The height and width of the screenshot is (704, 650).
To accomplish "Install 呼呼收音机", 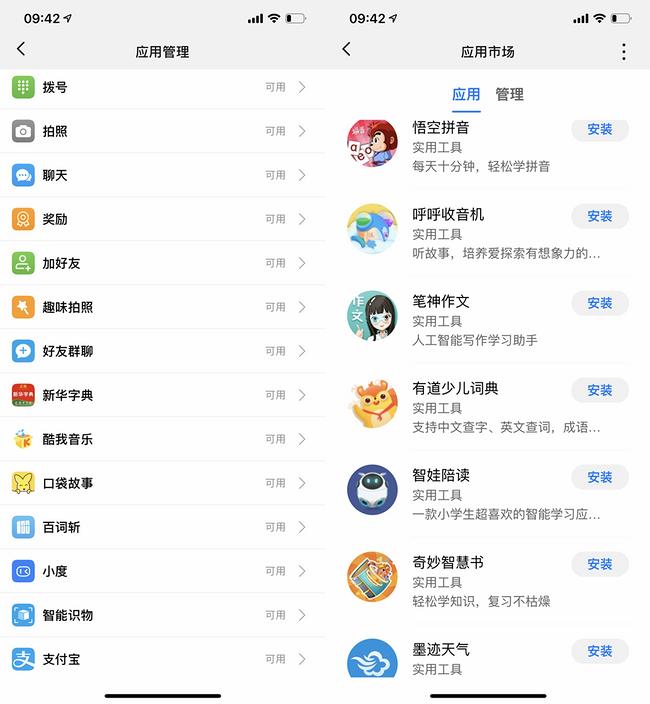I will 599,216.
